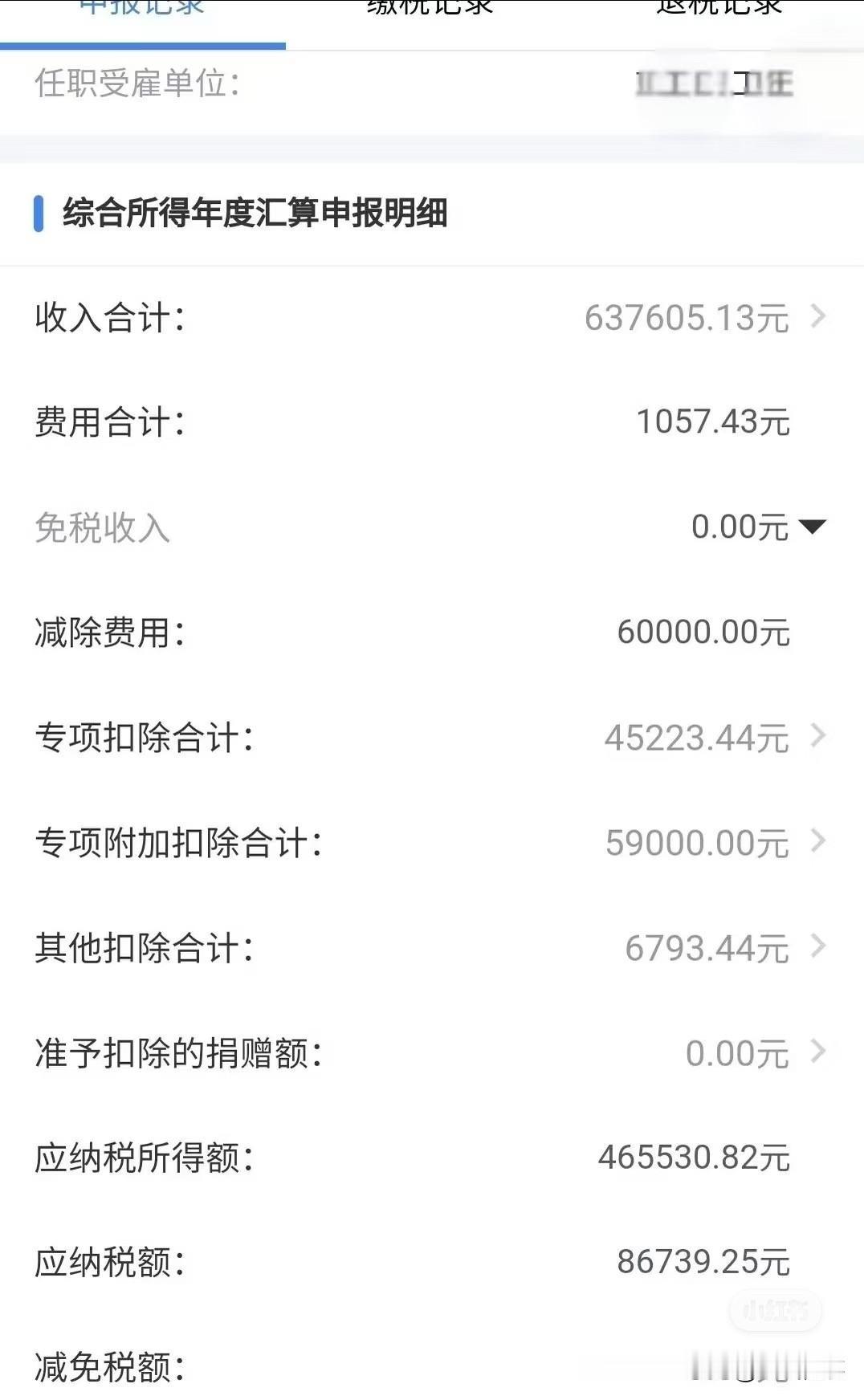Image resolution: width=864 pixels, height=1400 pixels.
Task: View 准予扣除的捐赠额 details
Action: (x=817, y=1053)
